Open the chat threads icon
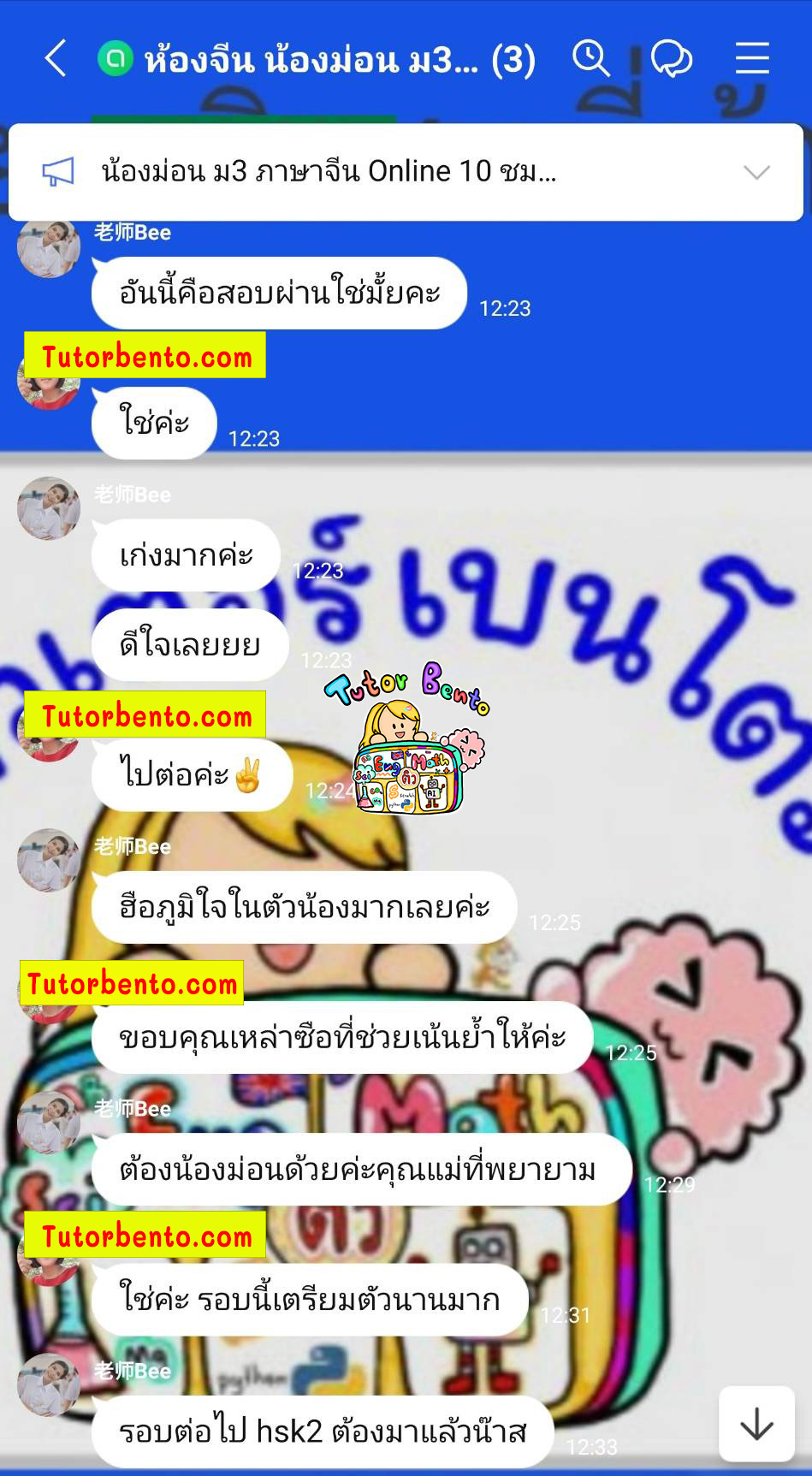This screenshot has width=812, height=1476. click(x=671, y=59)
